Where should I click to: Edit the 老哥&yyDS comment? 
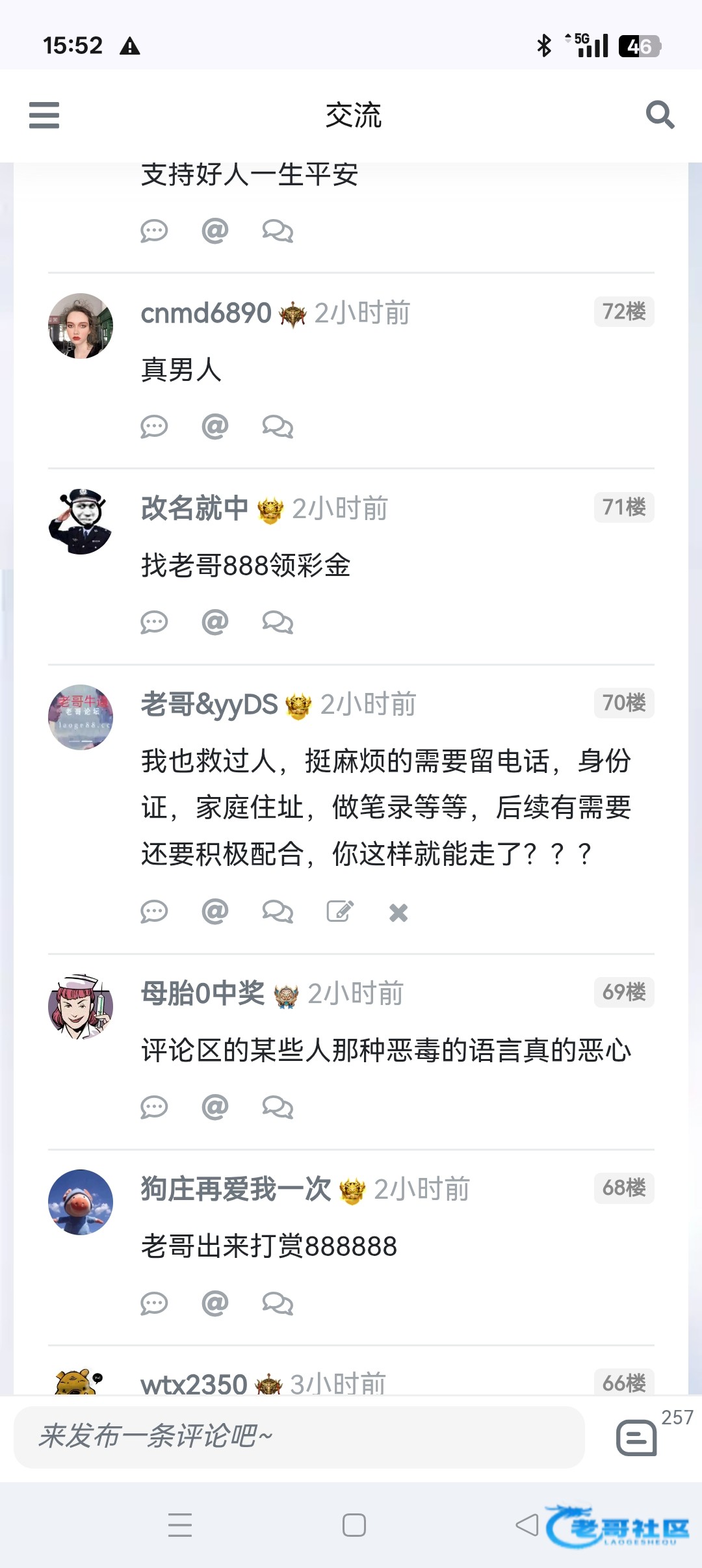coord(340,912)
